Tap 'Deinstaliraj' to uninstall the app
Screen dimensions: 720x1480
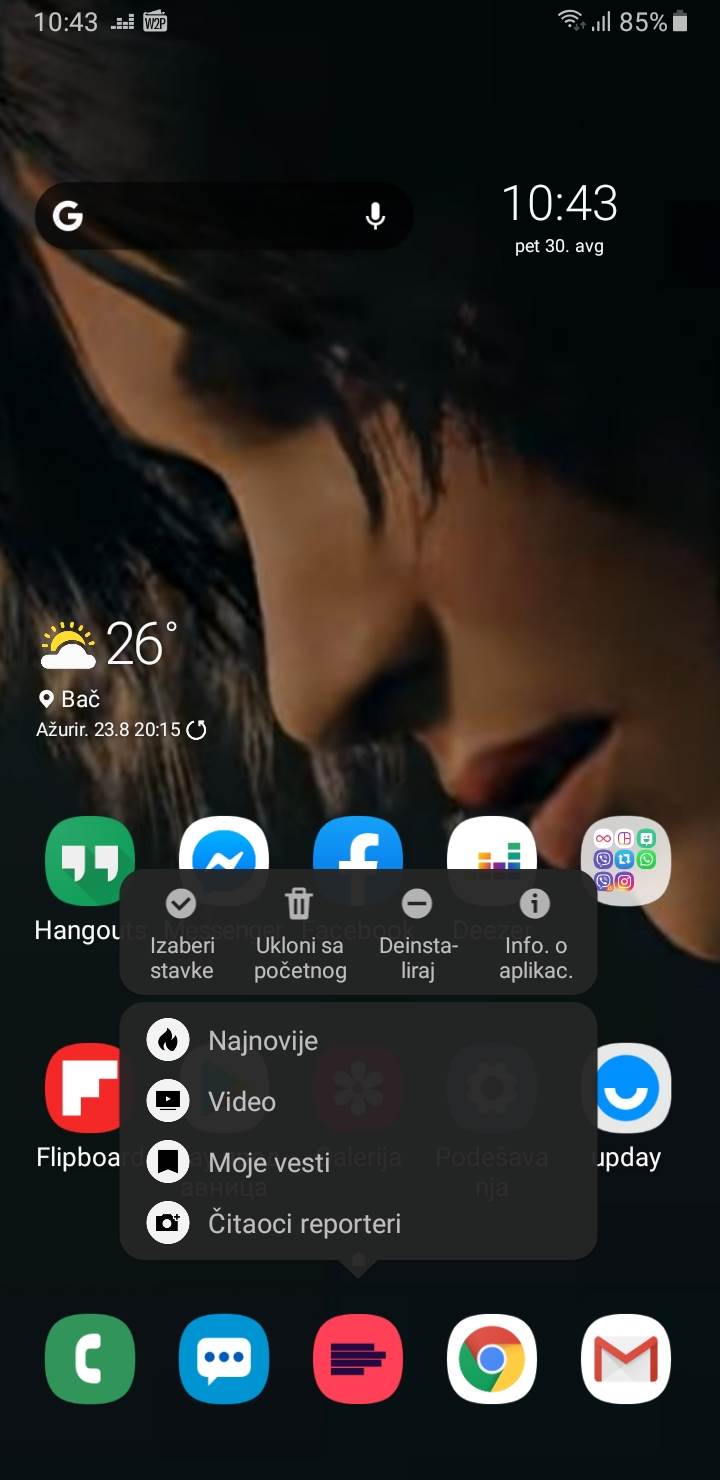point(417,933)
